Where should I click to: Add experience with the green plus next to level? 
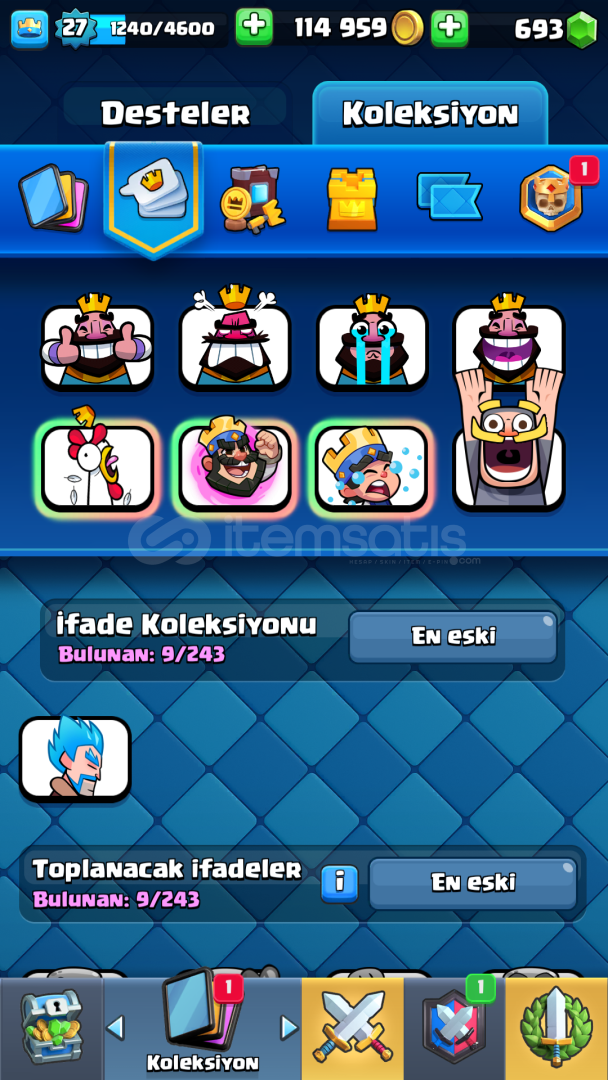254,28
